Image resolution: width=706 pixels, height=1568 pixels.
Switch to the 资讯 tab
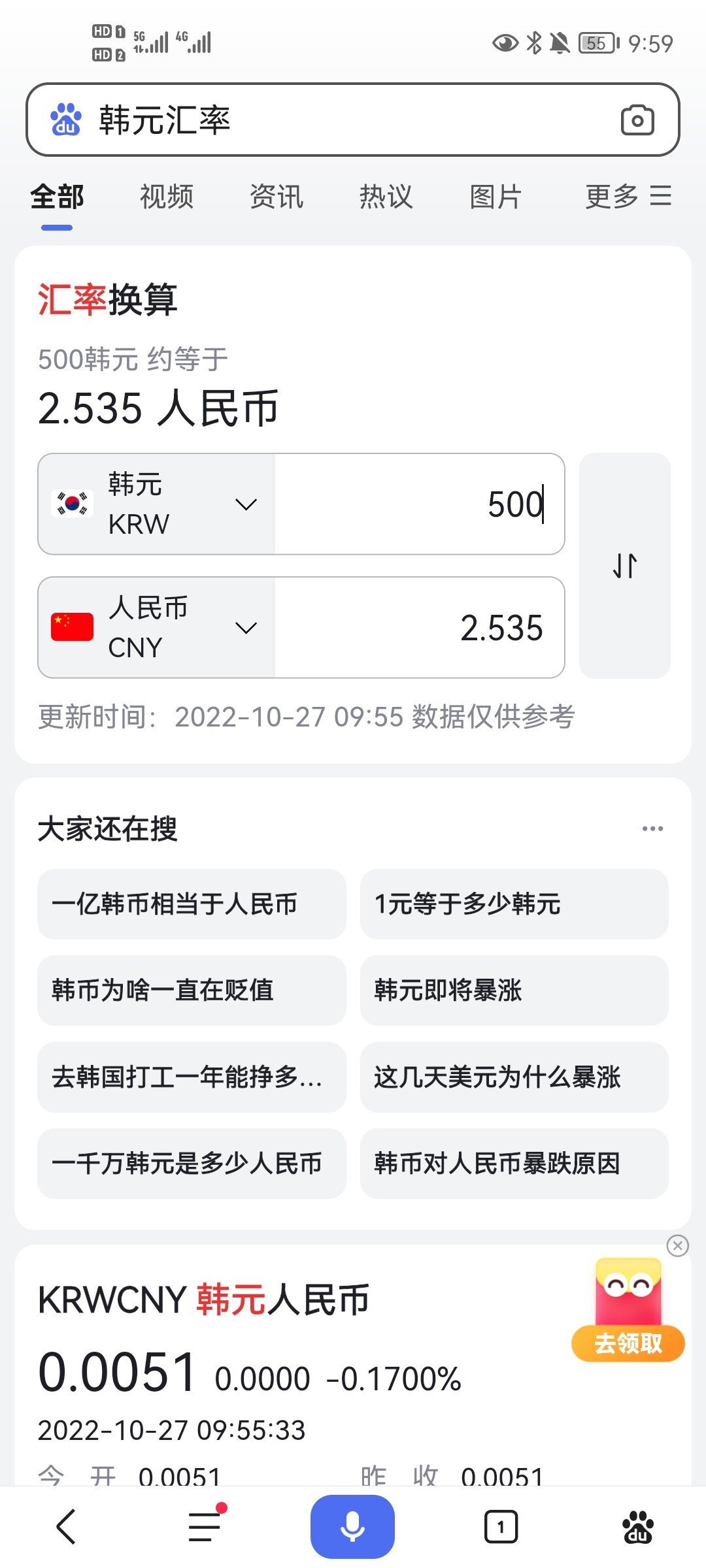coord(277,196)
